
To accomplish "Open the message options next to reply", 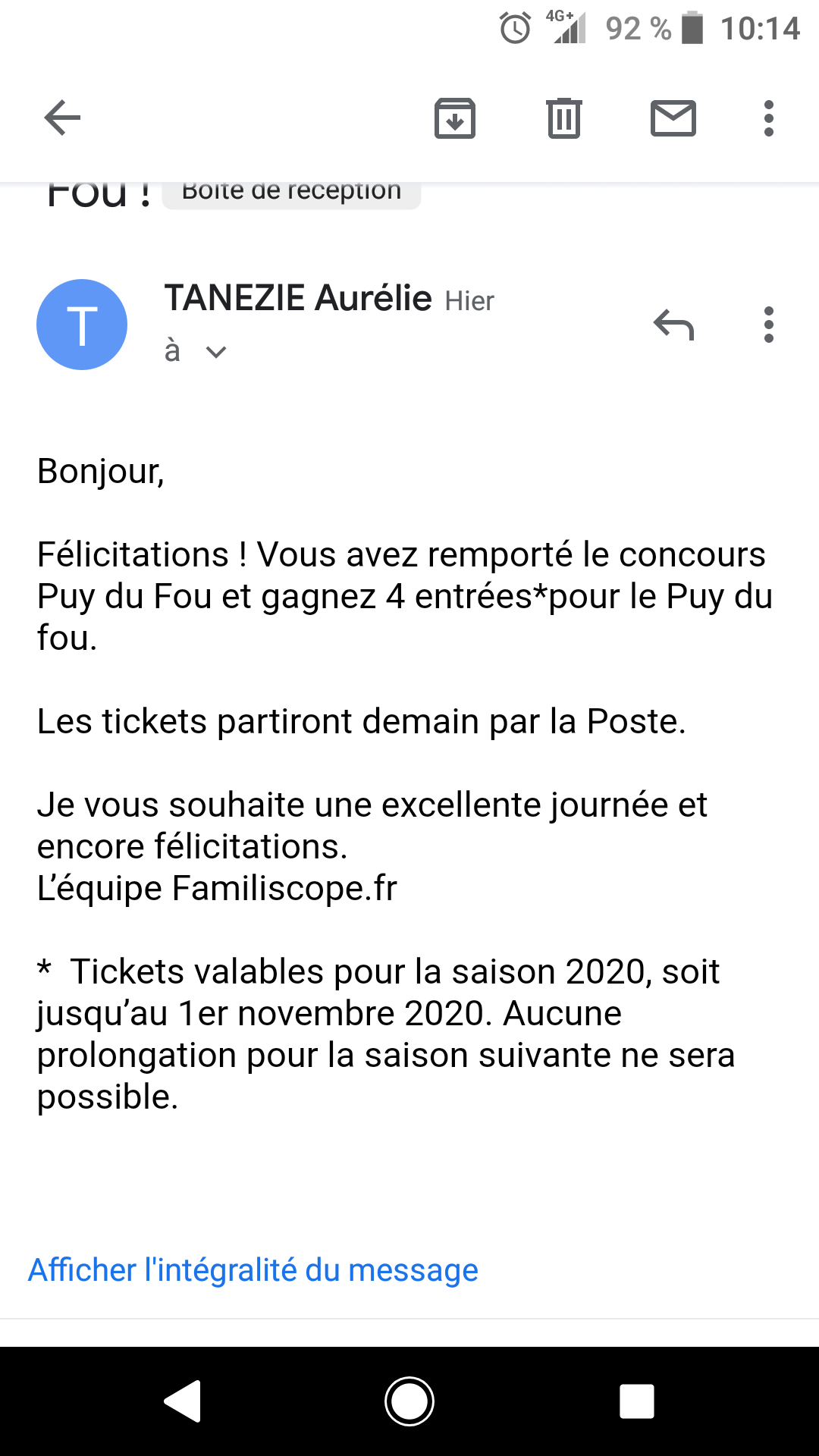I will (769, 325).
